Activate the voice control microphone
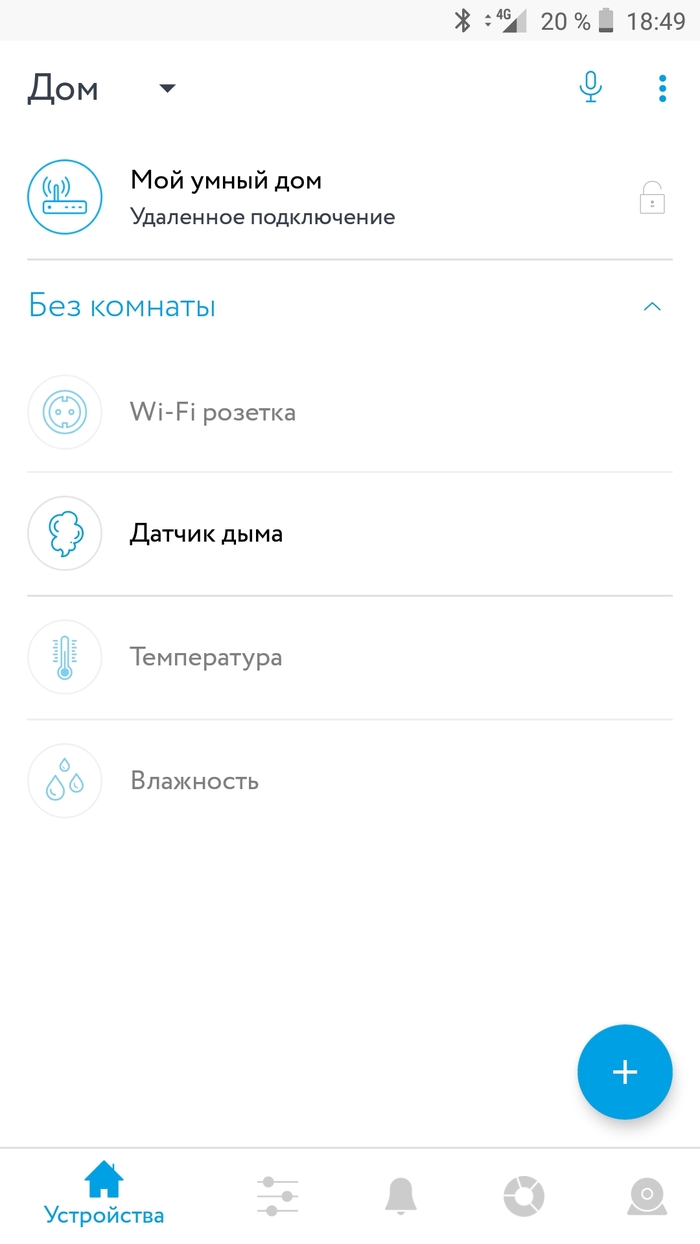The height and width of the screenshot is (1244, 700). (591, 88)
